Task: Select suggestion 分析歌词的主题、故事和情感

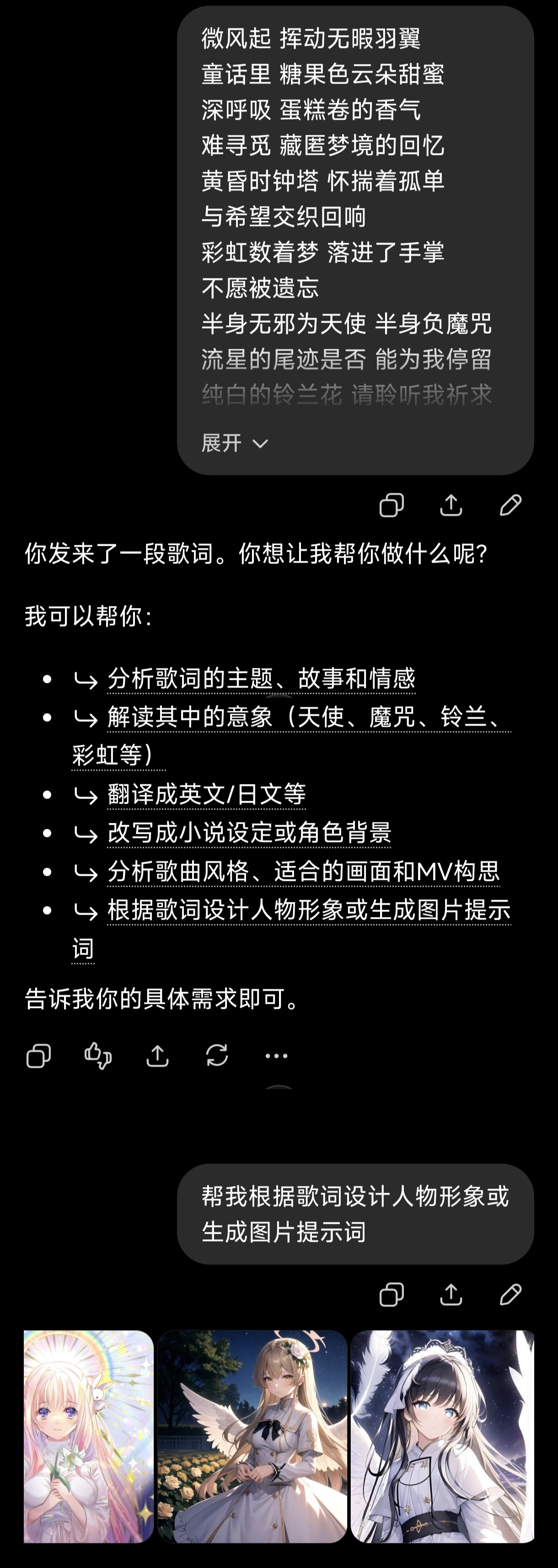Action: (x=261, y=678)
